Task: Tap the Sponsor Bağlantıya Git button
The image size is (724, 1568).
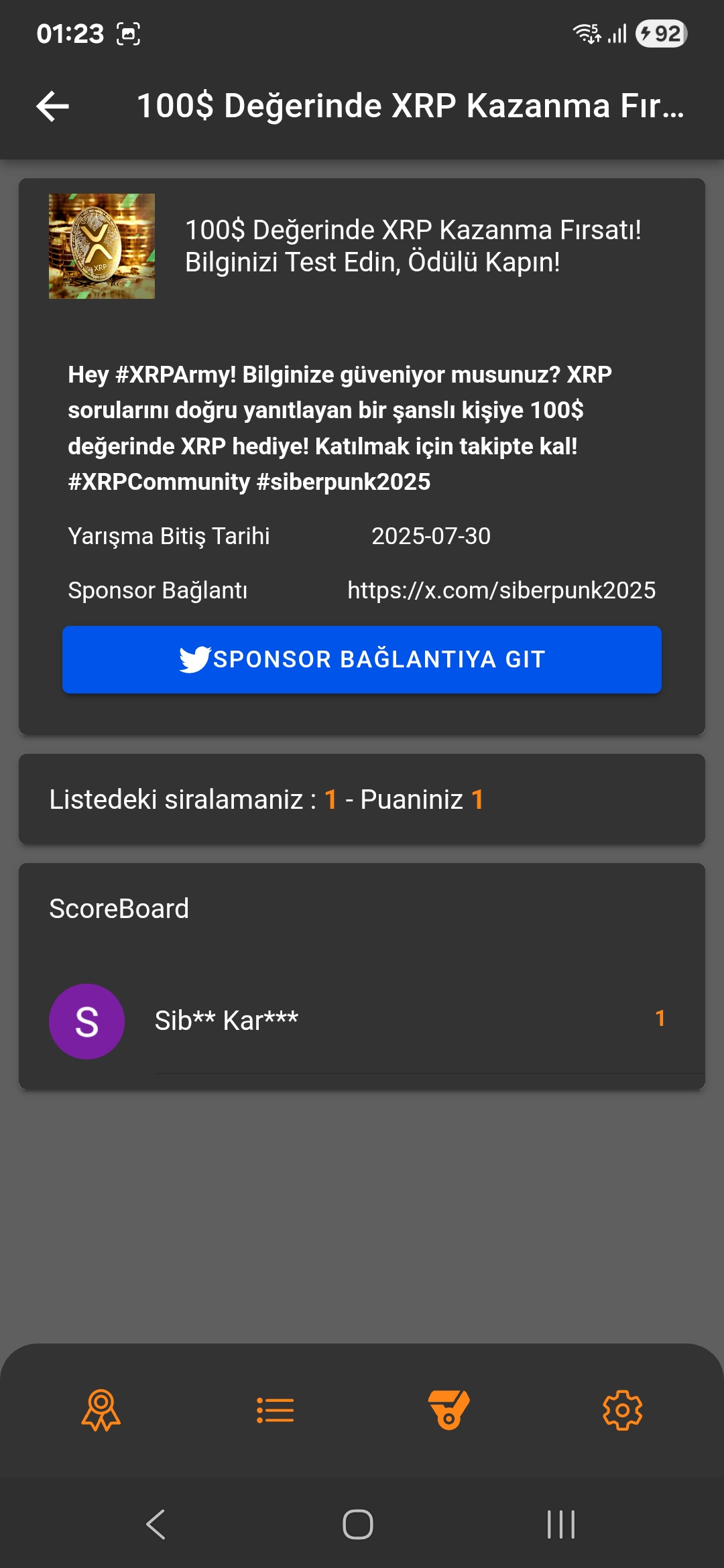Action: tap(362, 659)
